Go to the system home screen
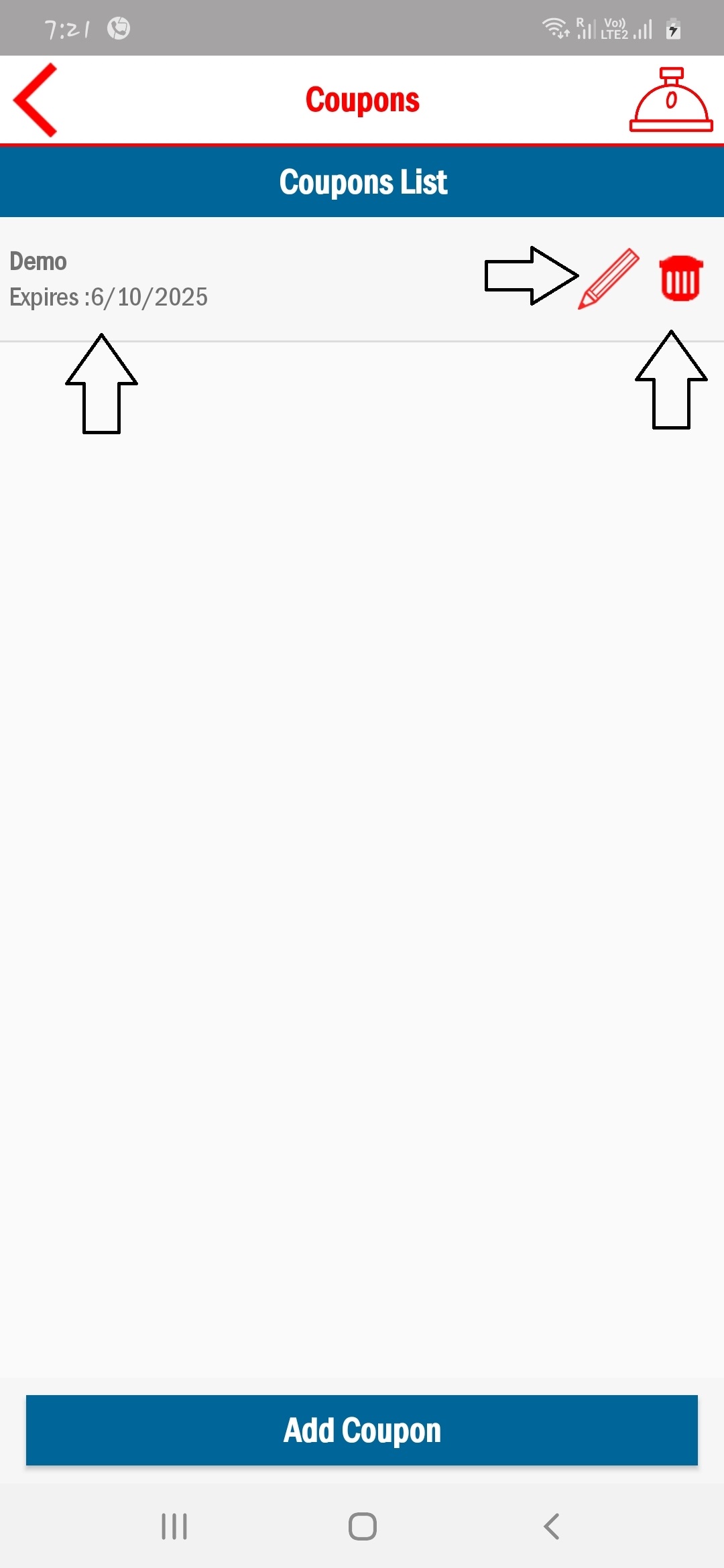724x1568 pixels. 362,1526
